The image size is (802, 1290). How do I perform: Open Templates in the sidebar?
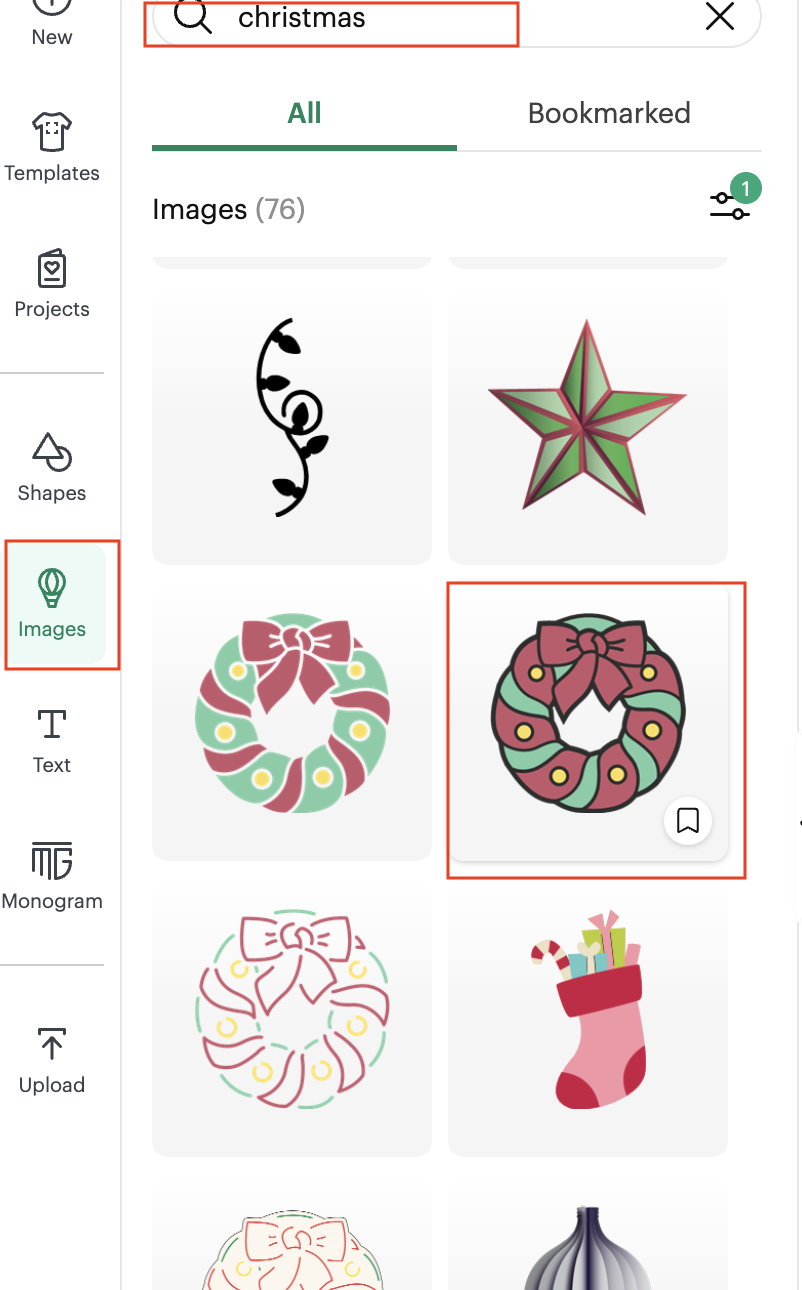pos(52,148)
